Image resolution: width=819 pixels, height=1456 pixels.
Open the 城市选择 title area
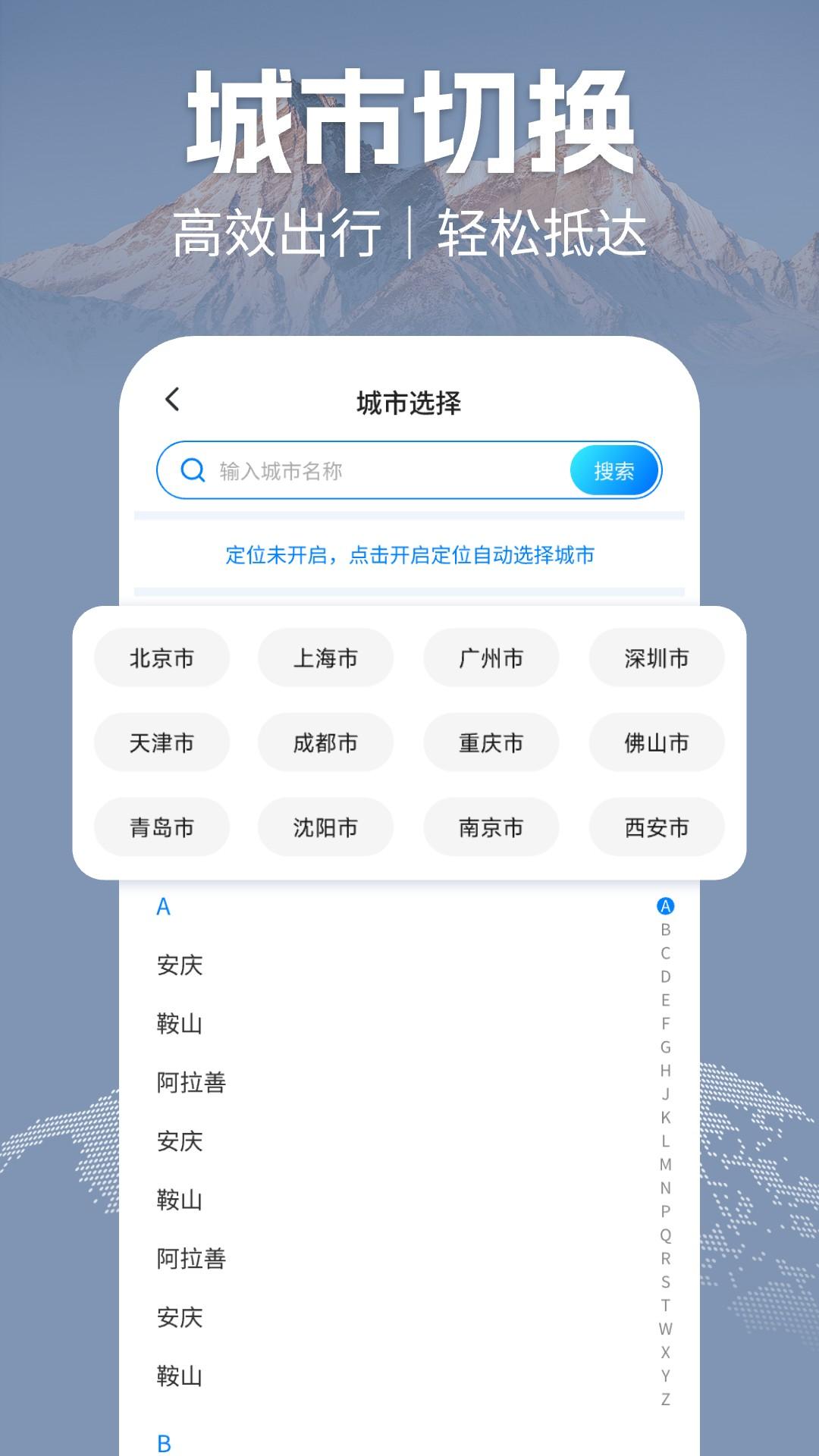pos(409,400)
